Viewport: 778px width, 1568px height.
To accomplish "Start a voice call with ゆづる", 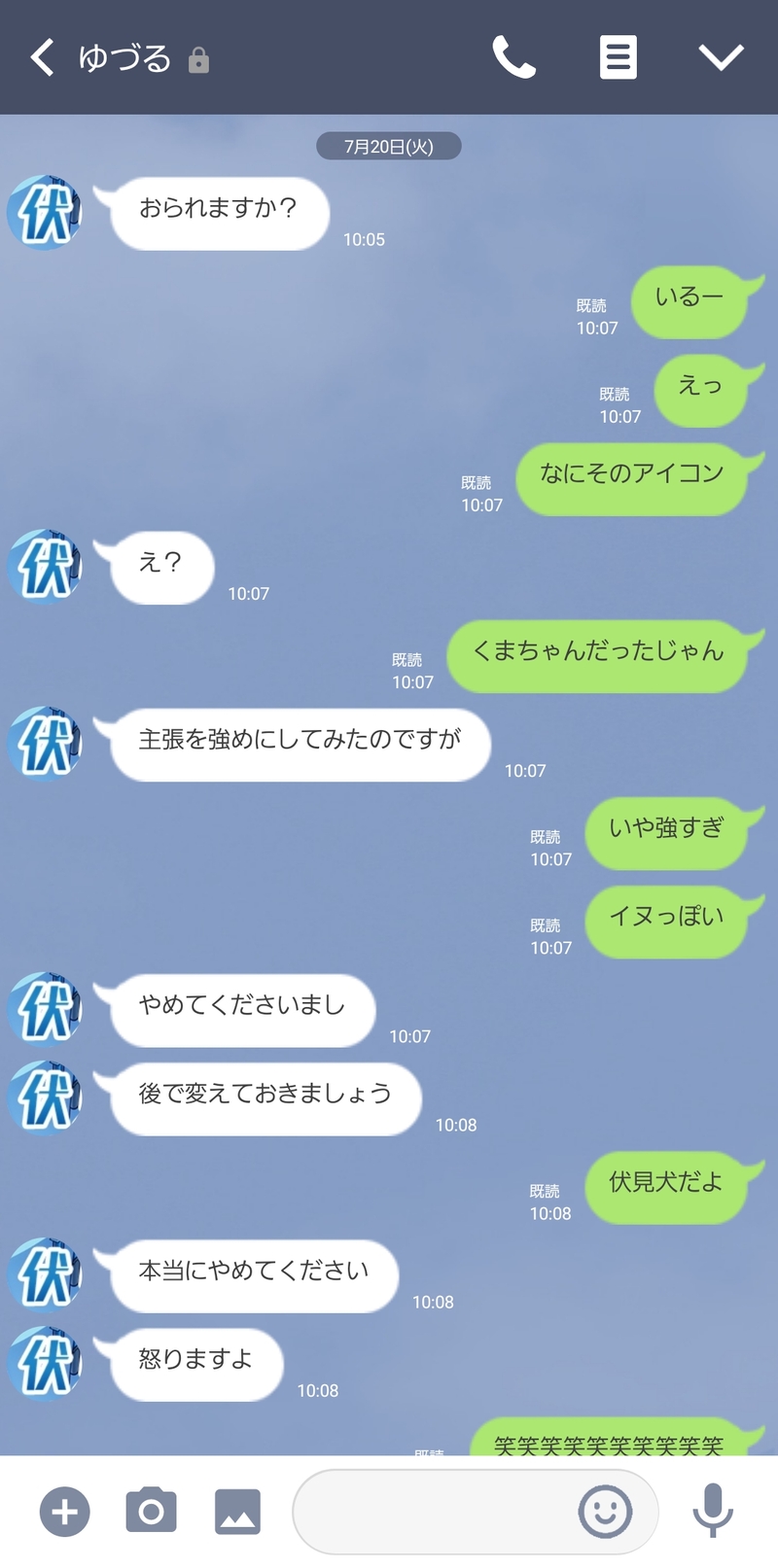I will 513,57.
